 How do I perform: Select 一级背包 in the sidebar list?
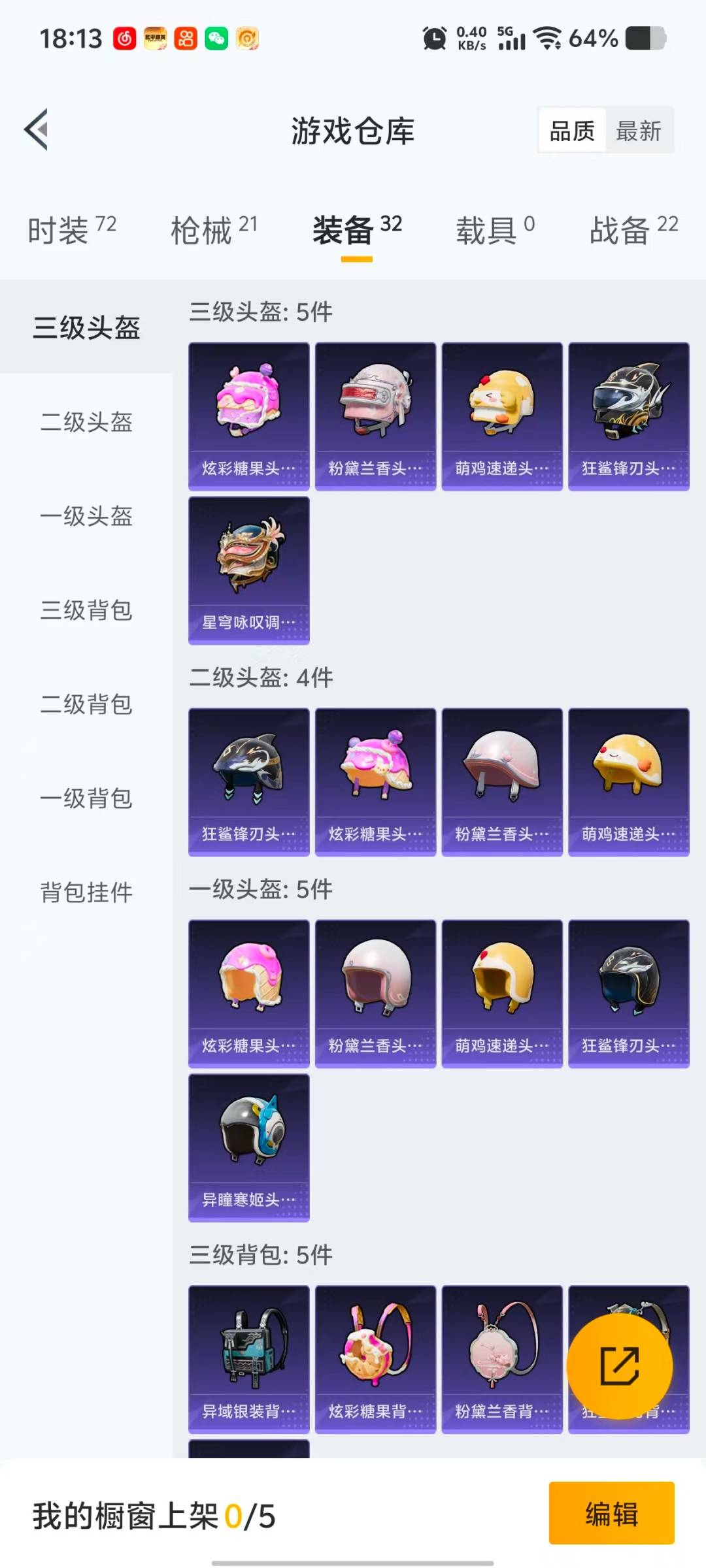pos(85,800)
